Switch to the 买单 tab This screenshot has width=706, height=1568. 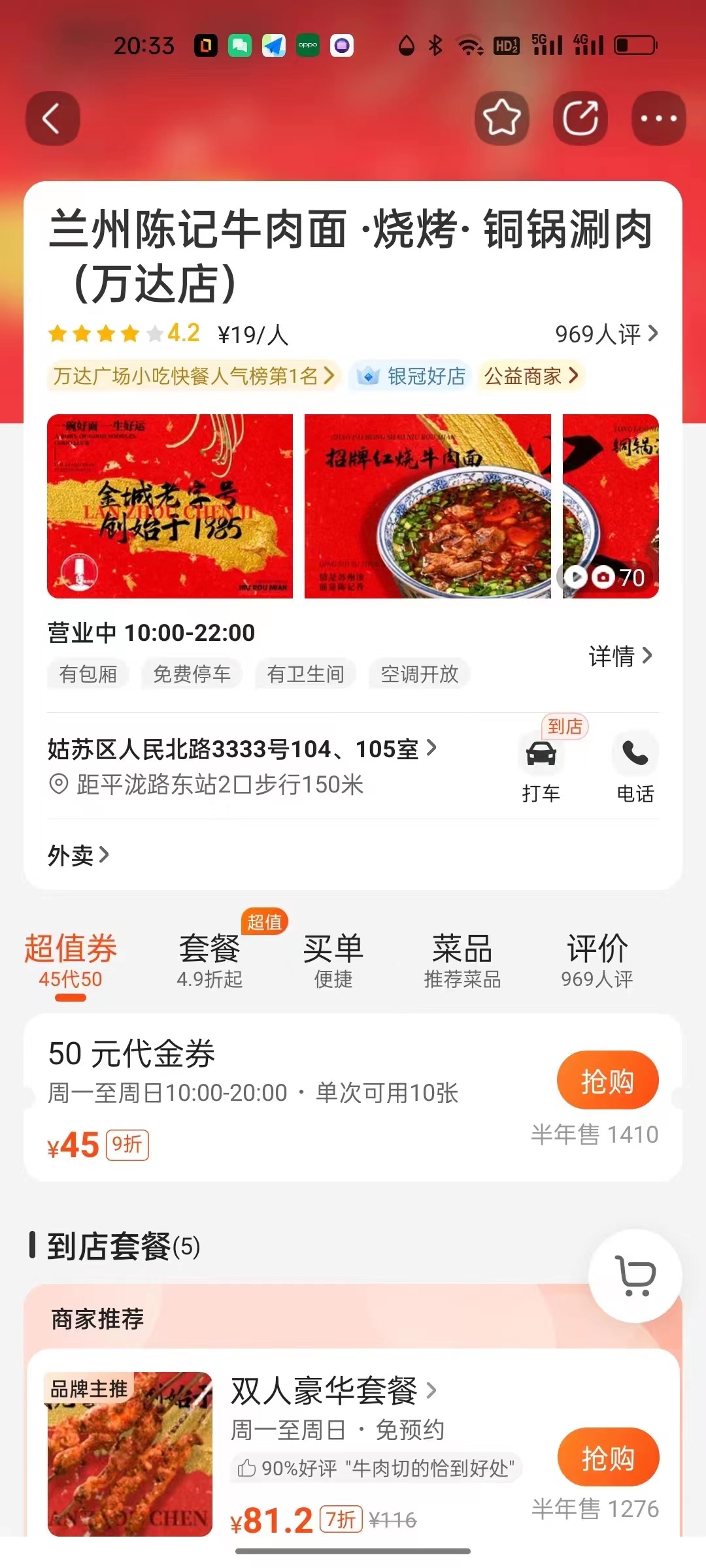(333, 960)
